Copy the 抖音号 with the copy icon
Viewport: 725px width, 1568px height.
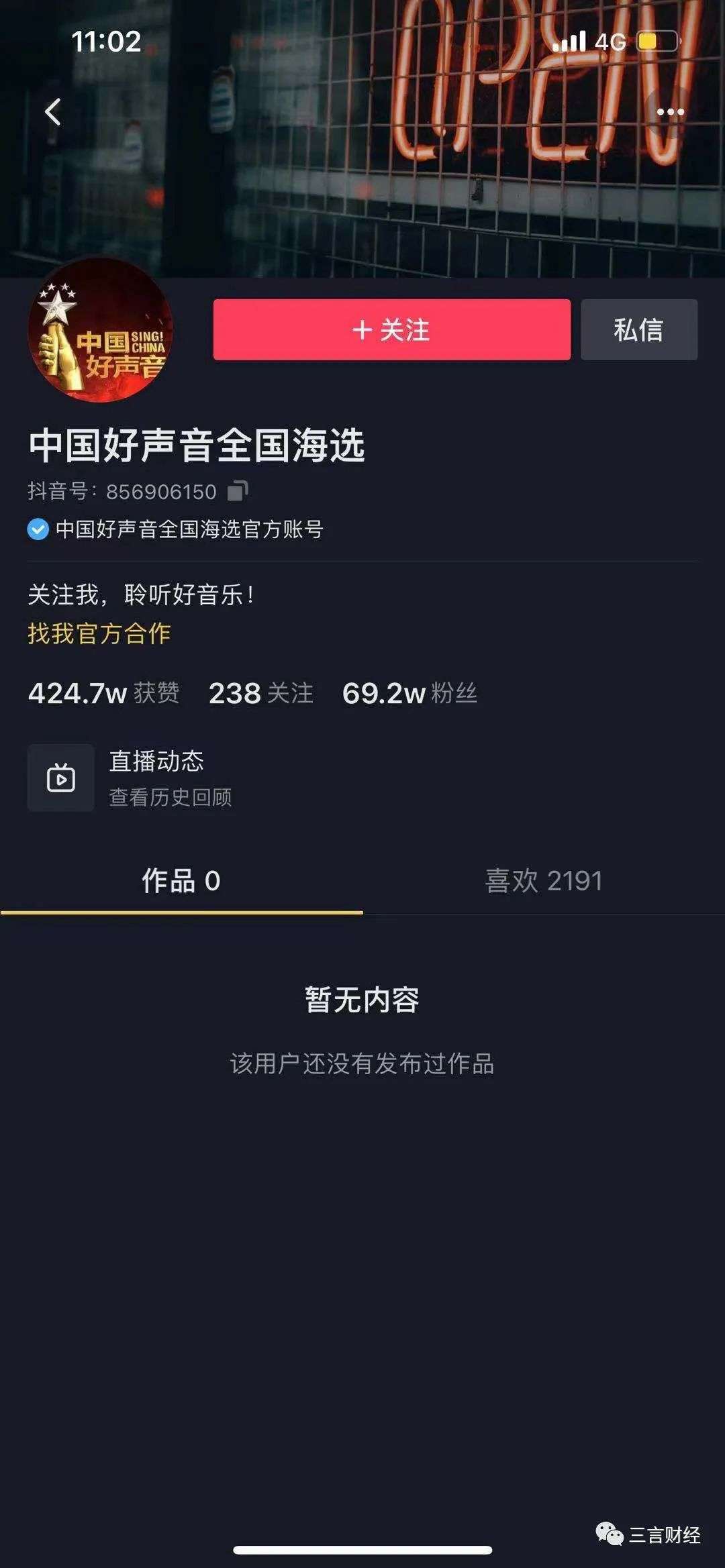coord(238,491)
